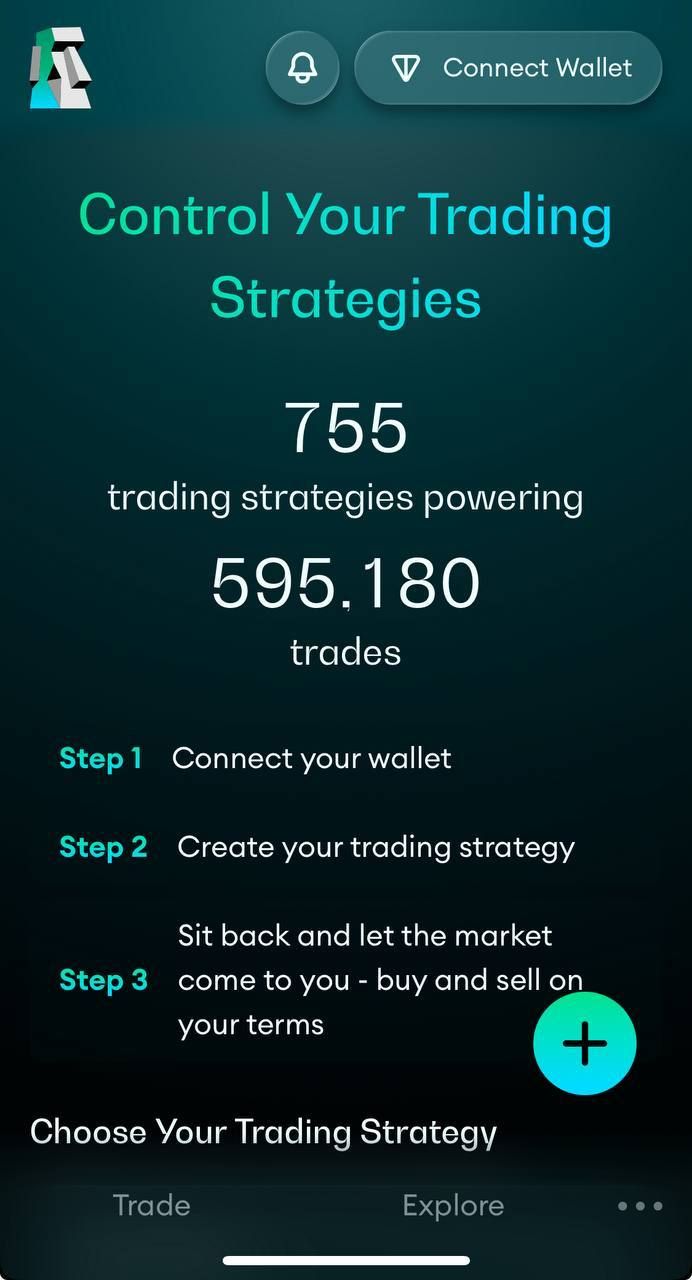
Task: Tap the app logo to go home
Action: (x=60, y=68)
